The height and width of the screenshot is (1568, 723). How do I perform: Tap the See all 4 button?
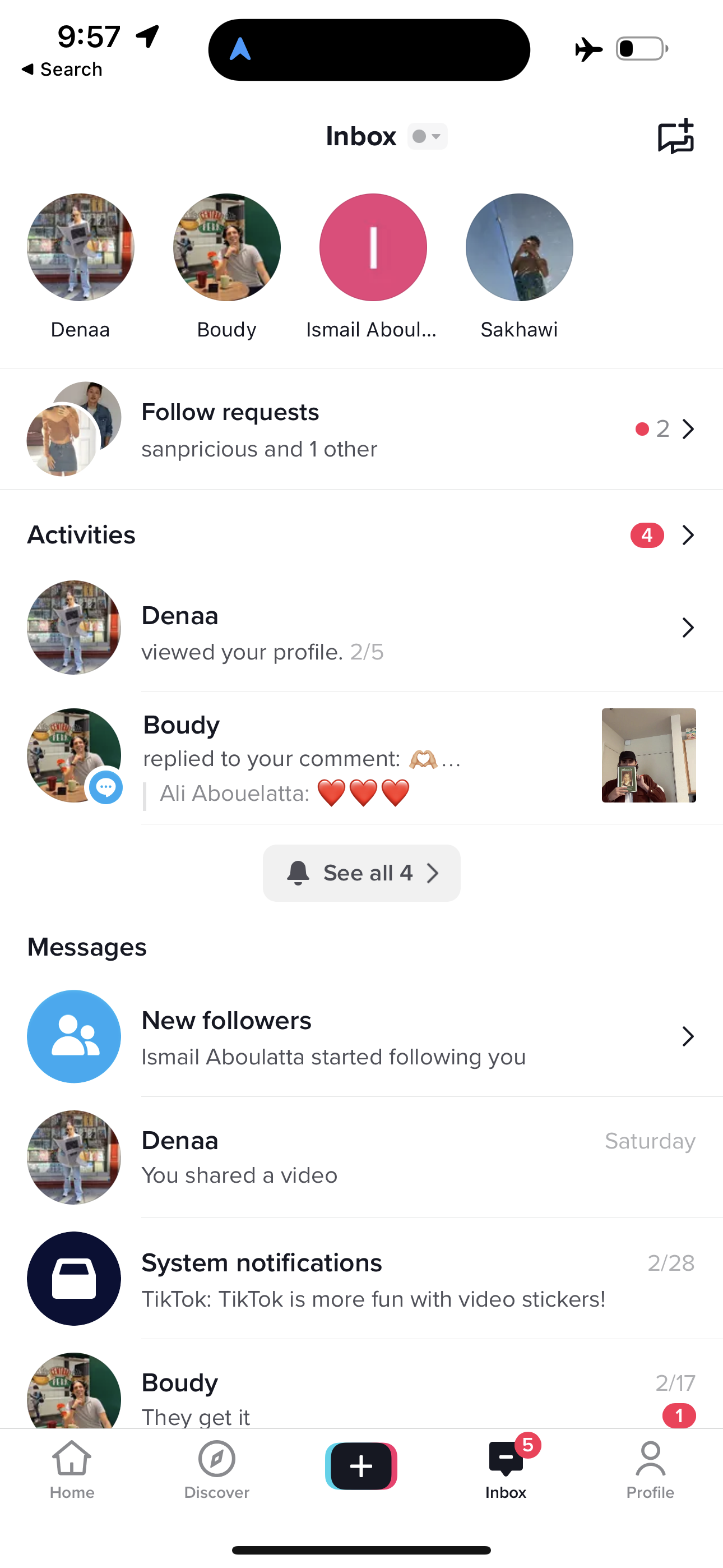(361, 873)
